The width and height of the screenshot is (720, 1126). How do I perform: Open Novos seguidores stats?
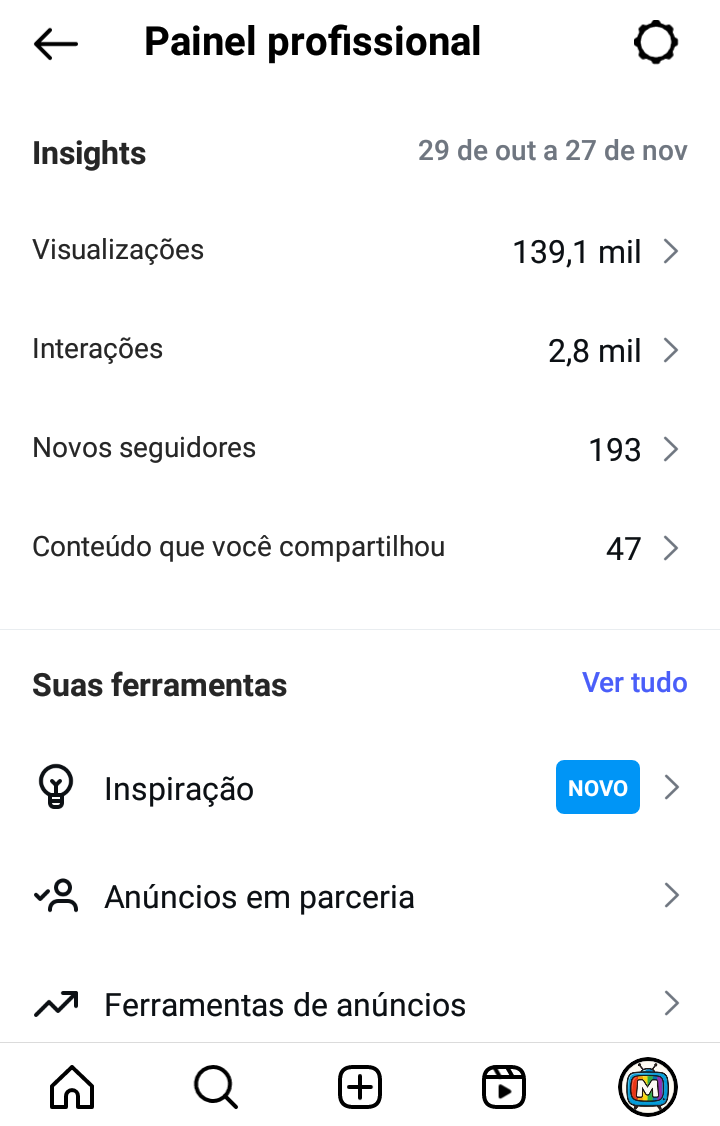pyautogui.click(x=360, y=449)
